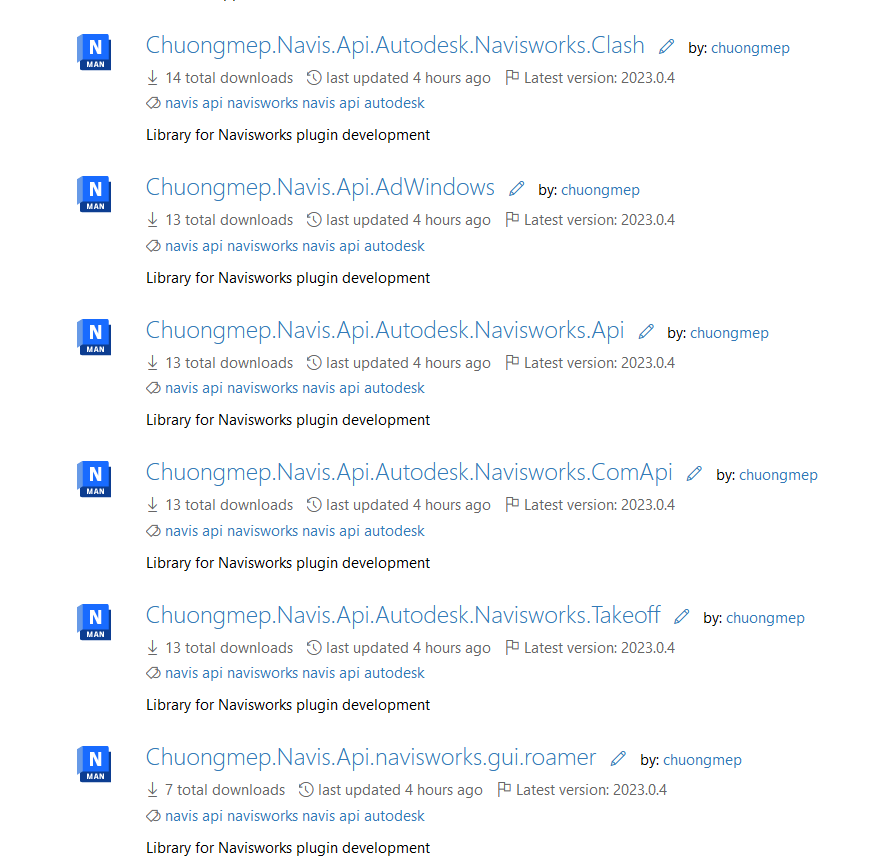Select 'autodesk' tag under the AdWindows package
This screenshot has height=865, width=879.
[x=394, y=246]
